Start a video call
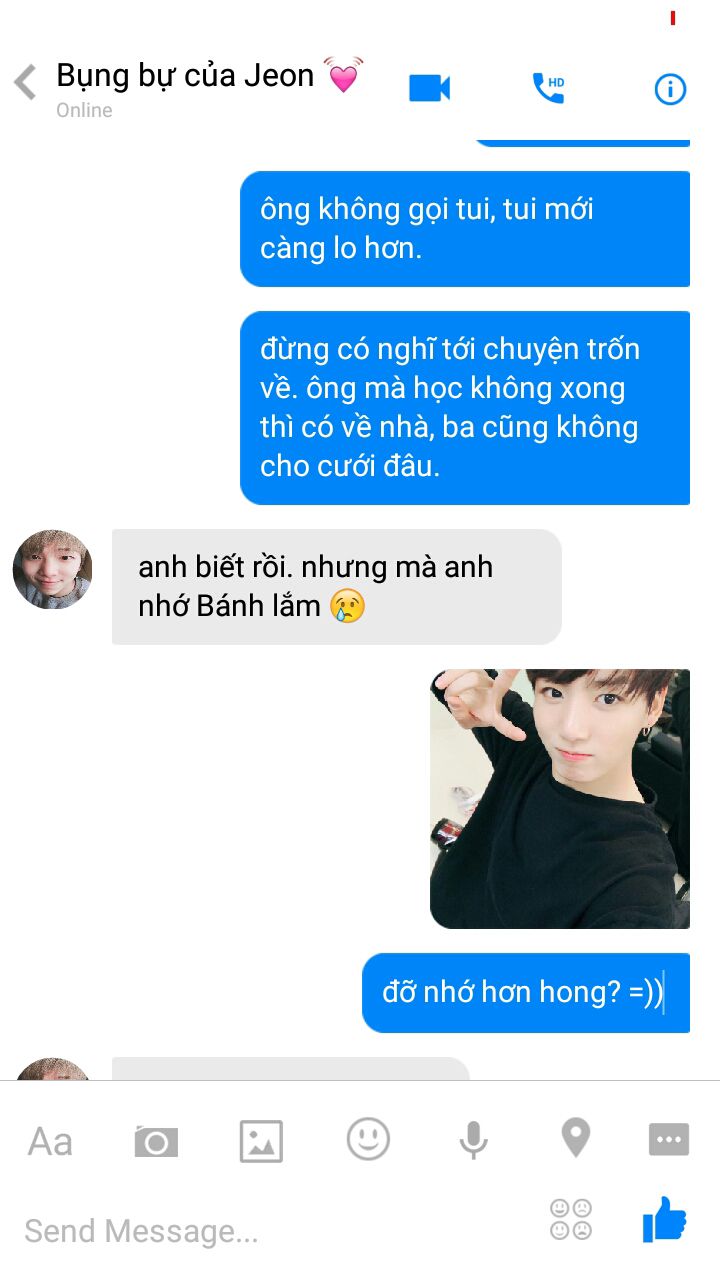The image size is (720, 1280). [430, 88]
